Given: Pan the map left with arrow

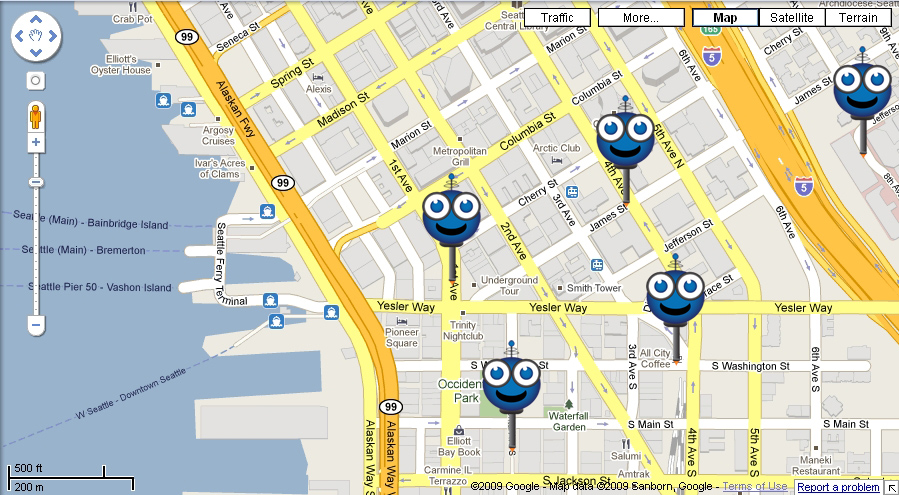Looking at the screenshot, I should 20,38.
